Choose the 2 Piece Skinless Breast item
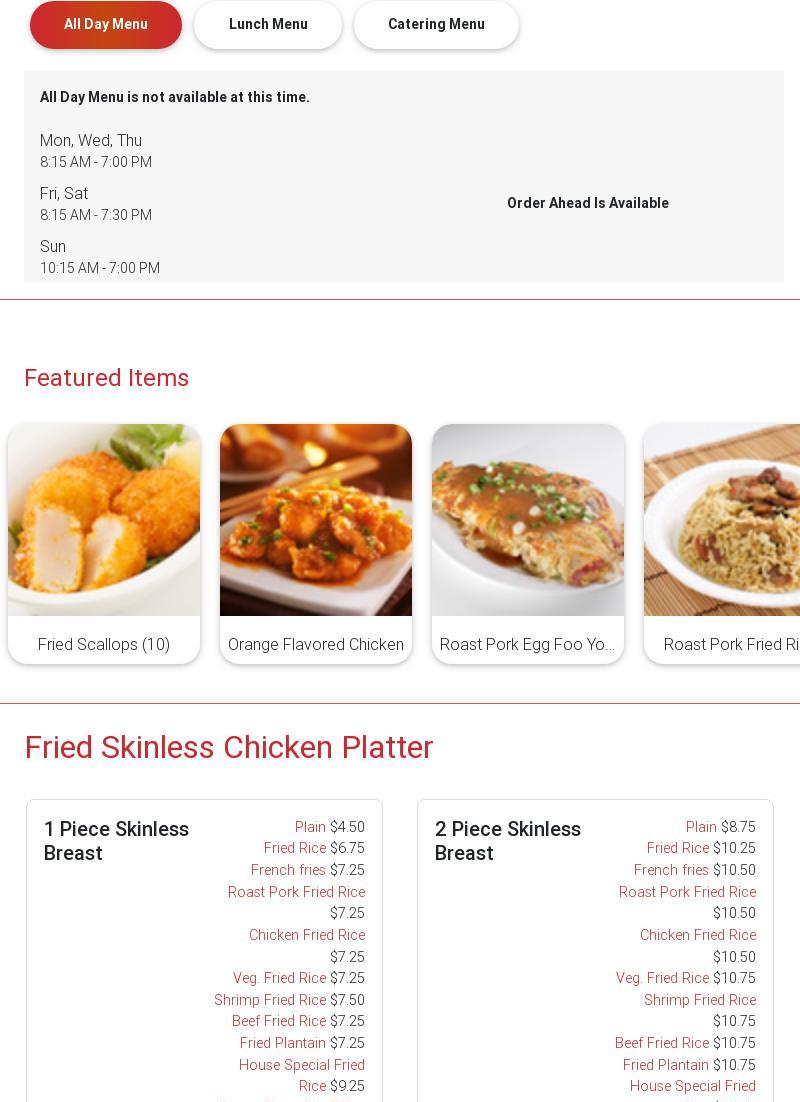800x1102 pixels. tap(507, 841)
